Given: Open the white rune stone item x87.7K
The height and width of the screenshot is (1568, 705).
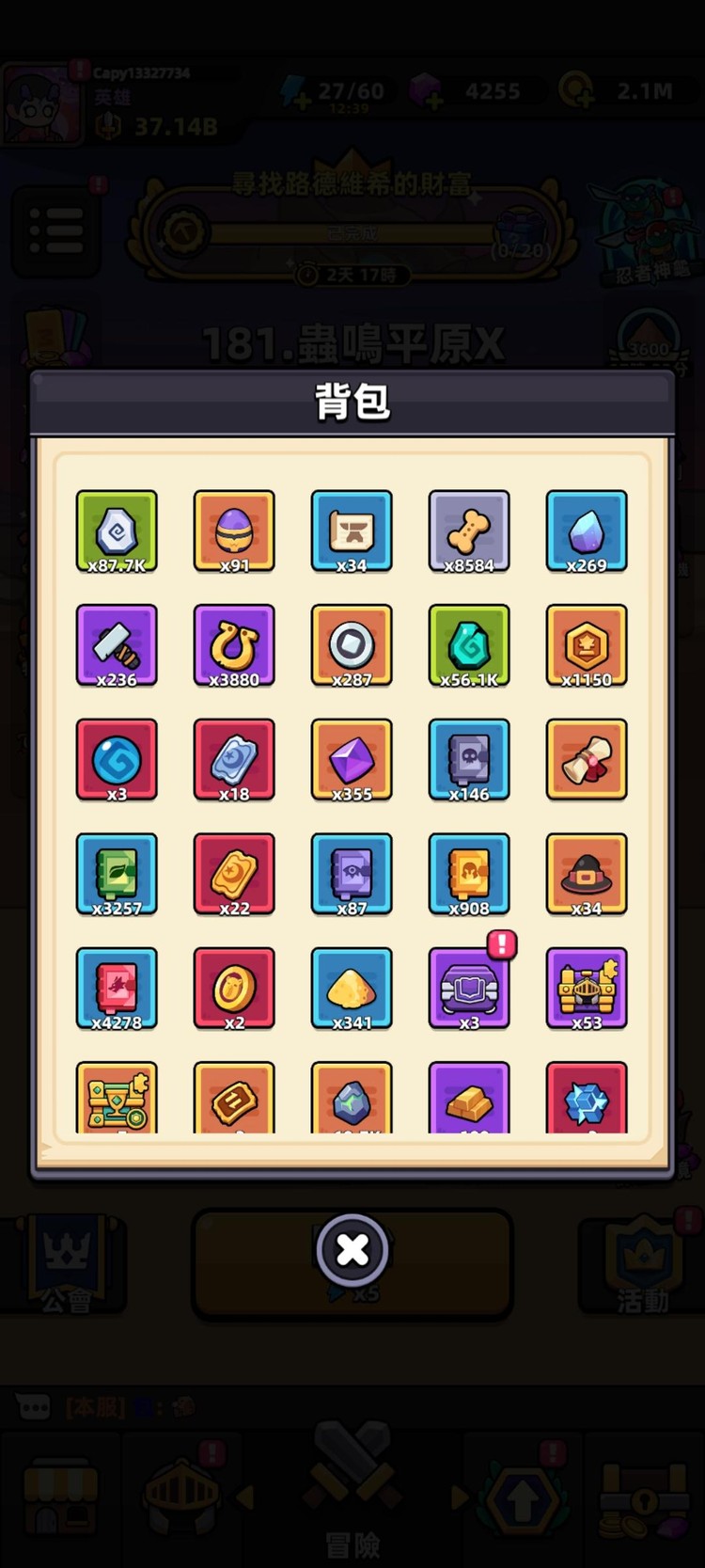Looking at the screenshot, I should (117, 531).
